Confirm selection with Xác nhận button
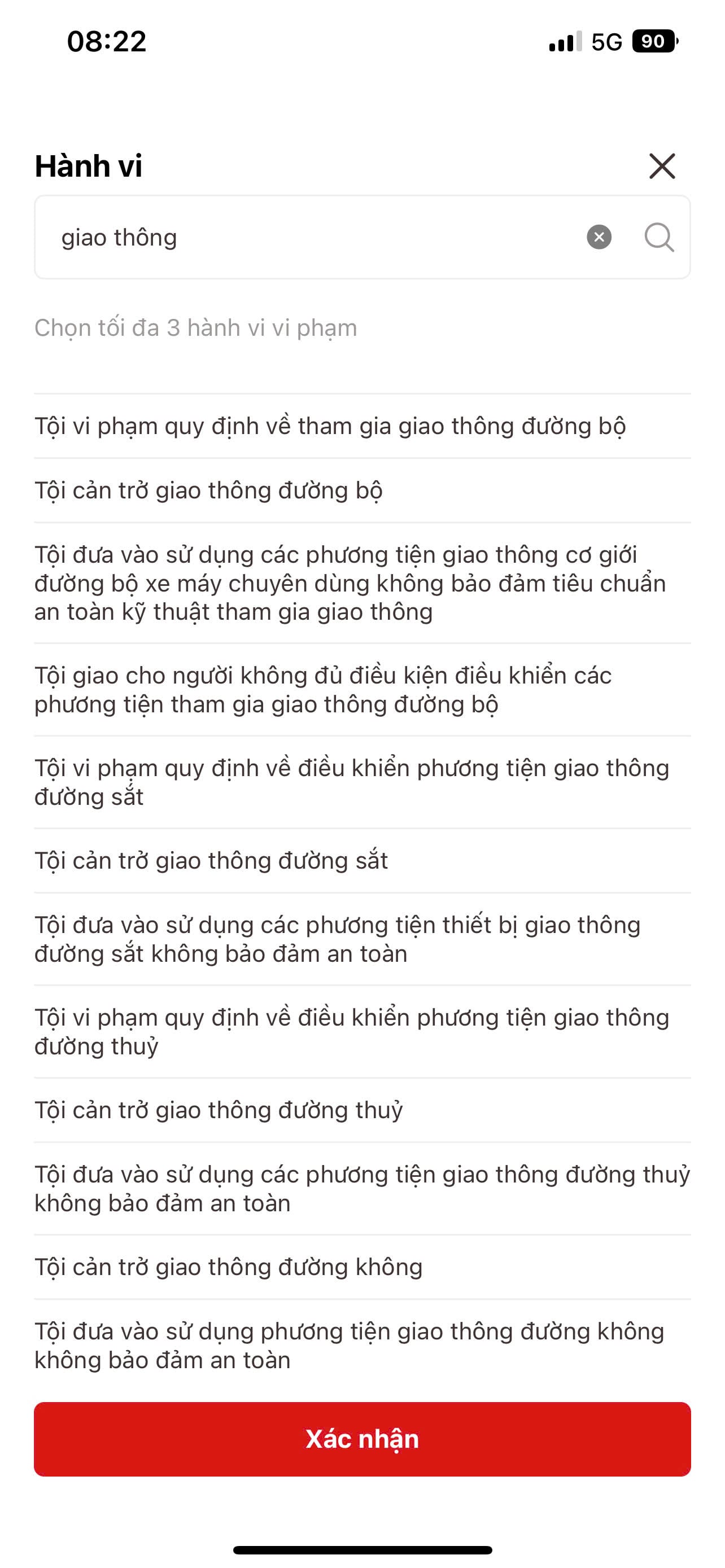 tap(362, 1439)
